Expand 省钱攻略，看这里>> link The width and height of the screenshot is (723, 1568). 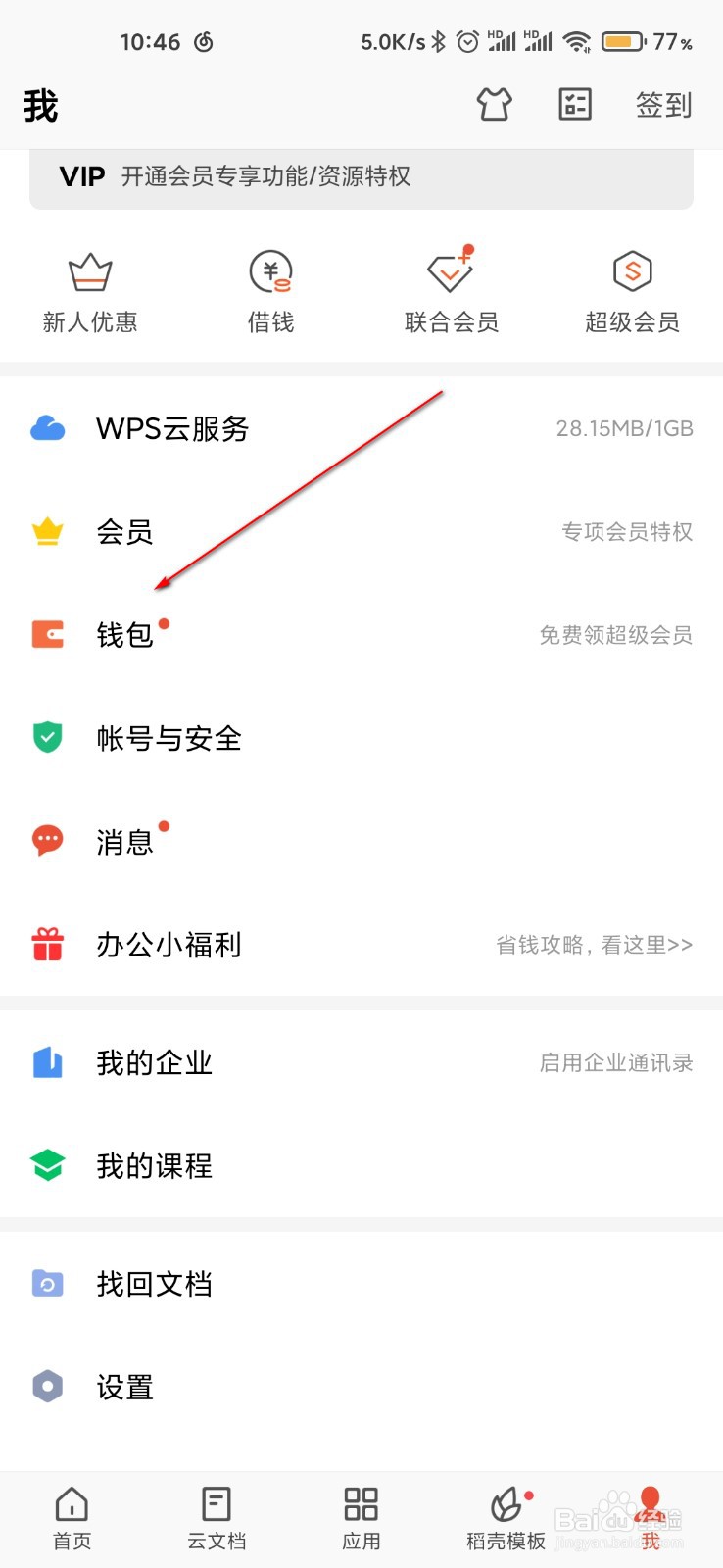[x=593, y=944]
